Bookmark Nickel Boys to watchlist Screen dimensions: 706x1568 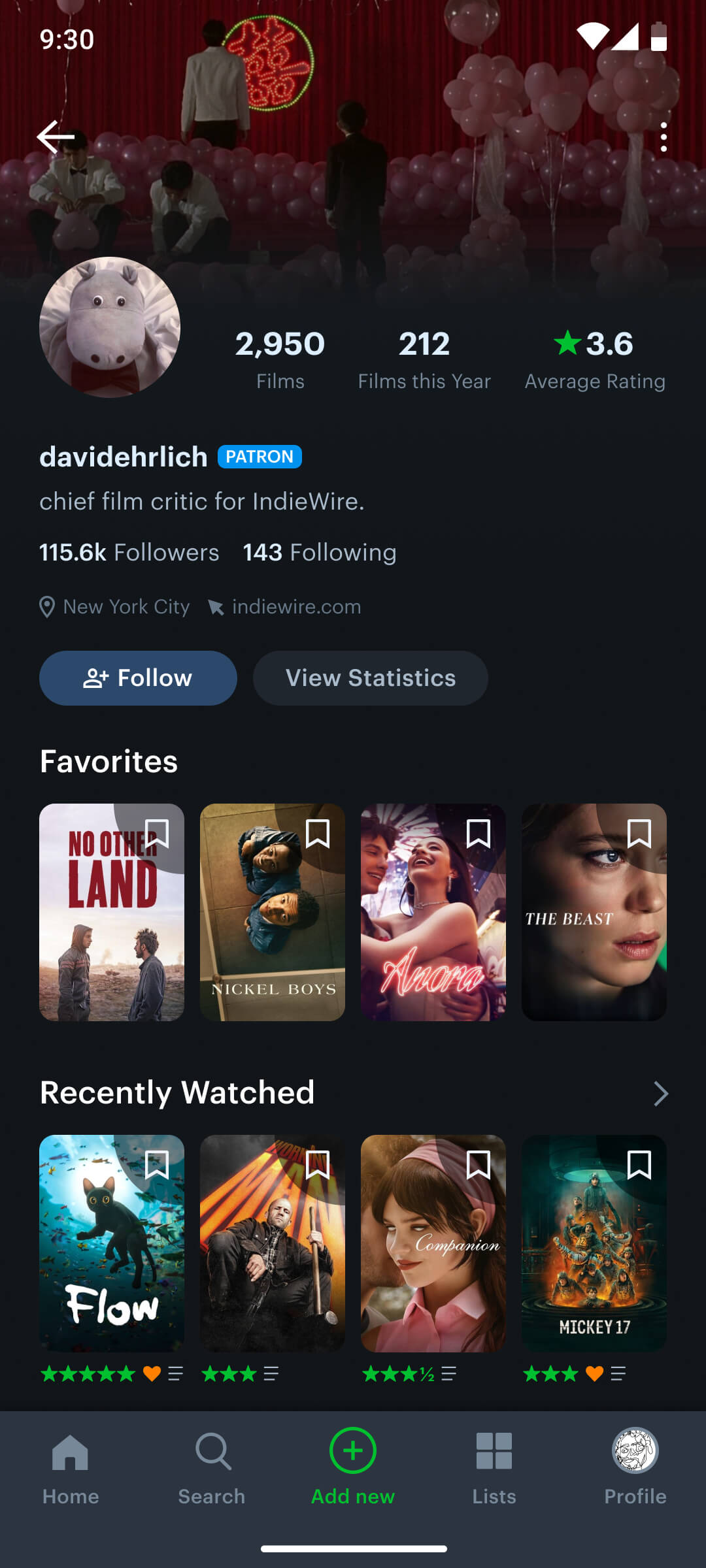(x=318, y=834)
